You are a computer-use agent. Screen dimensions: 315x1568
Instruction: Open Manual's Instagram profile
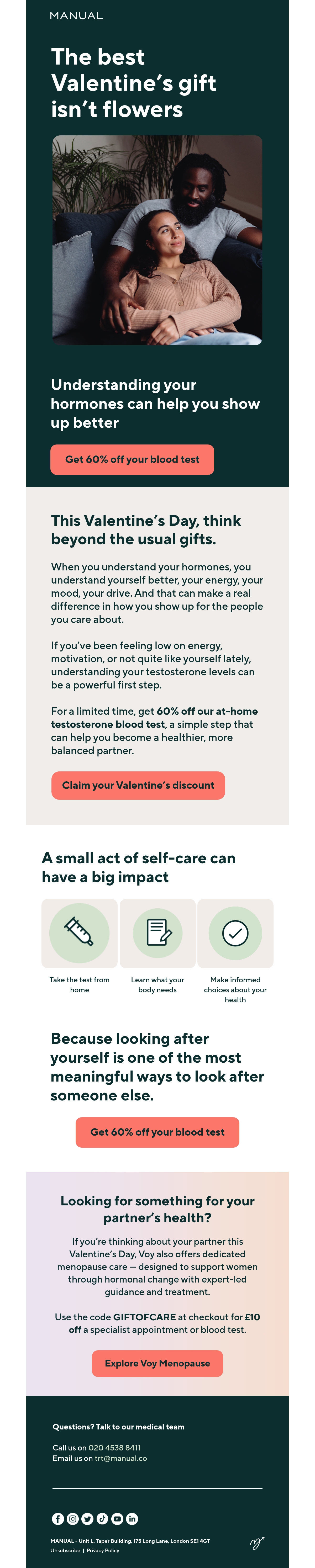[x=72, y=1519]
